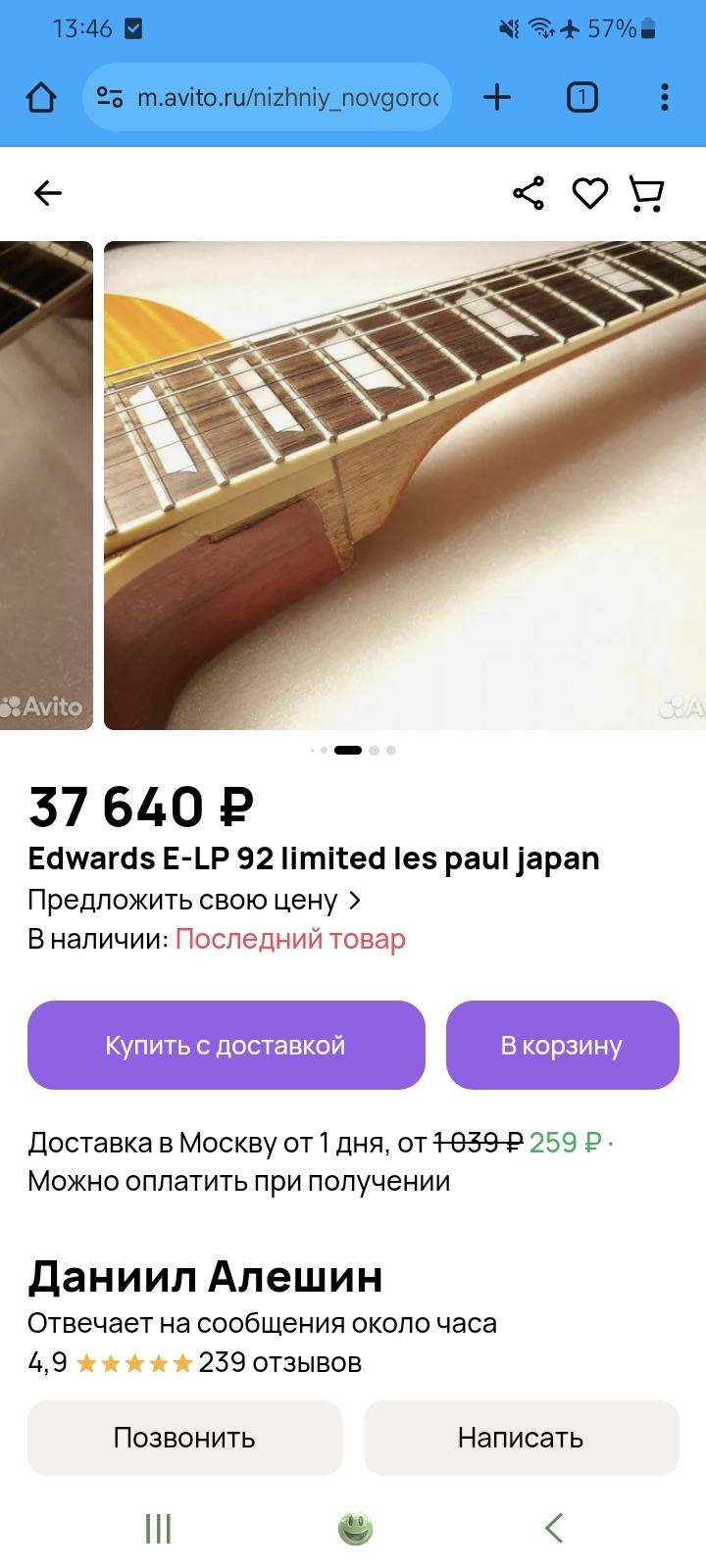
Task: Go back with the arrow on the listing
Action: coord(47,193)
